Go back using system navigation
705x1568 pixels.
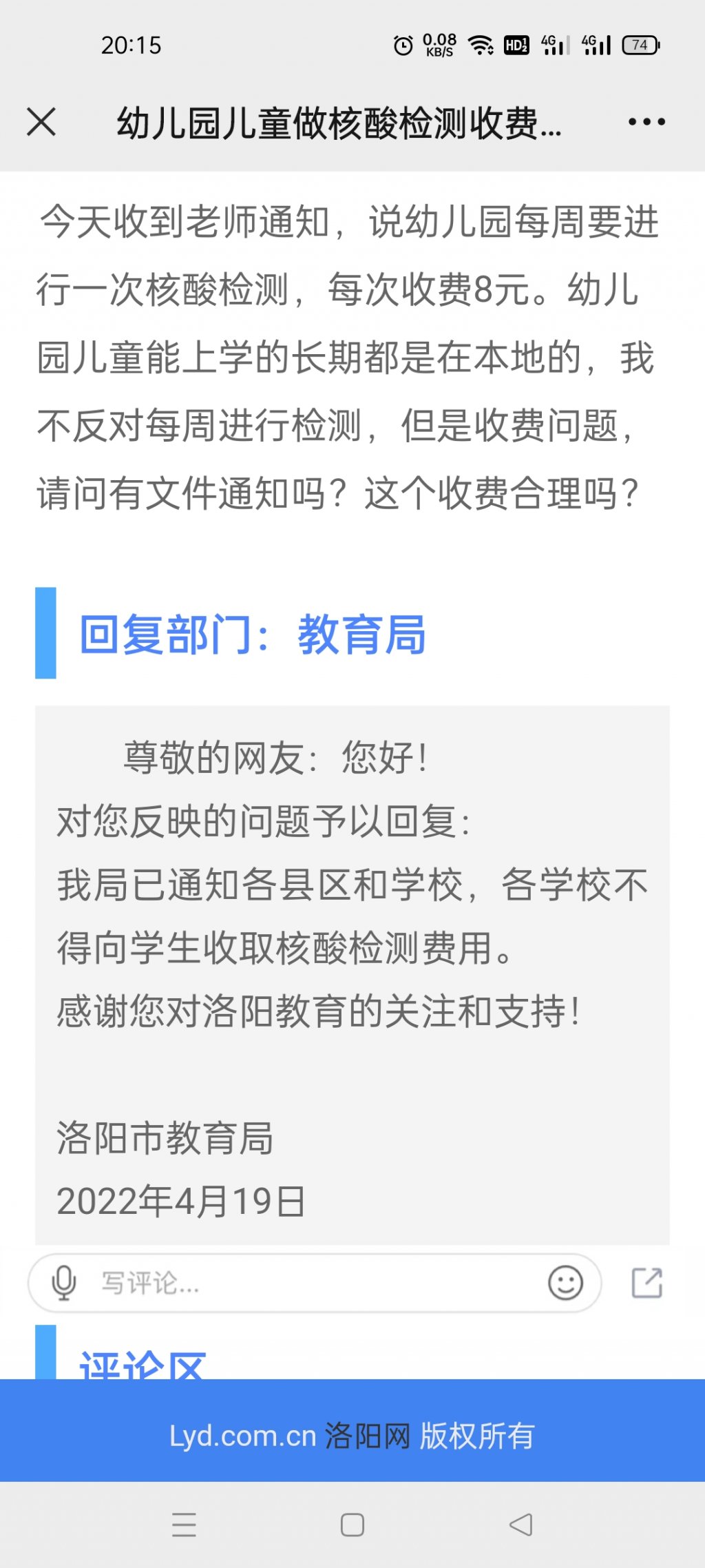tap(521, 1524)
